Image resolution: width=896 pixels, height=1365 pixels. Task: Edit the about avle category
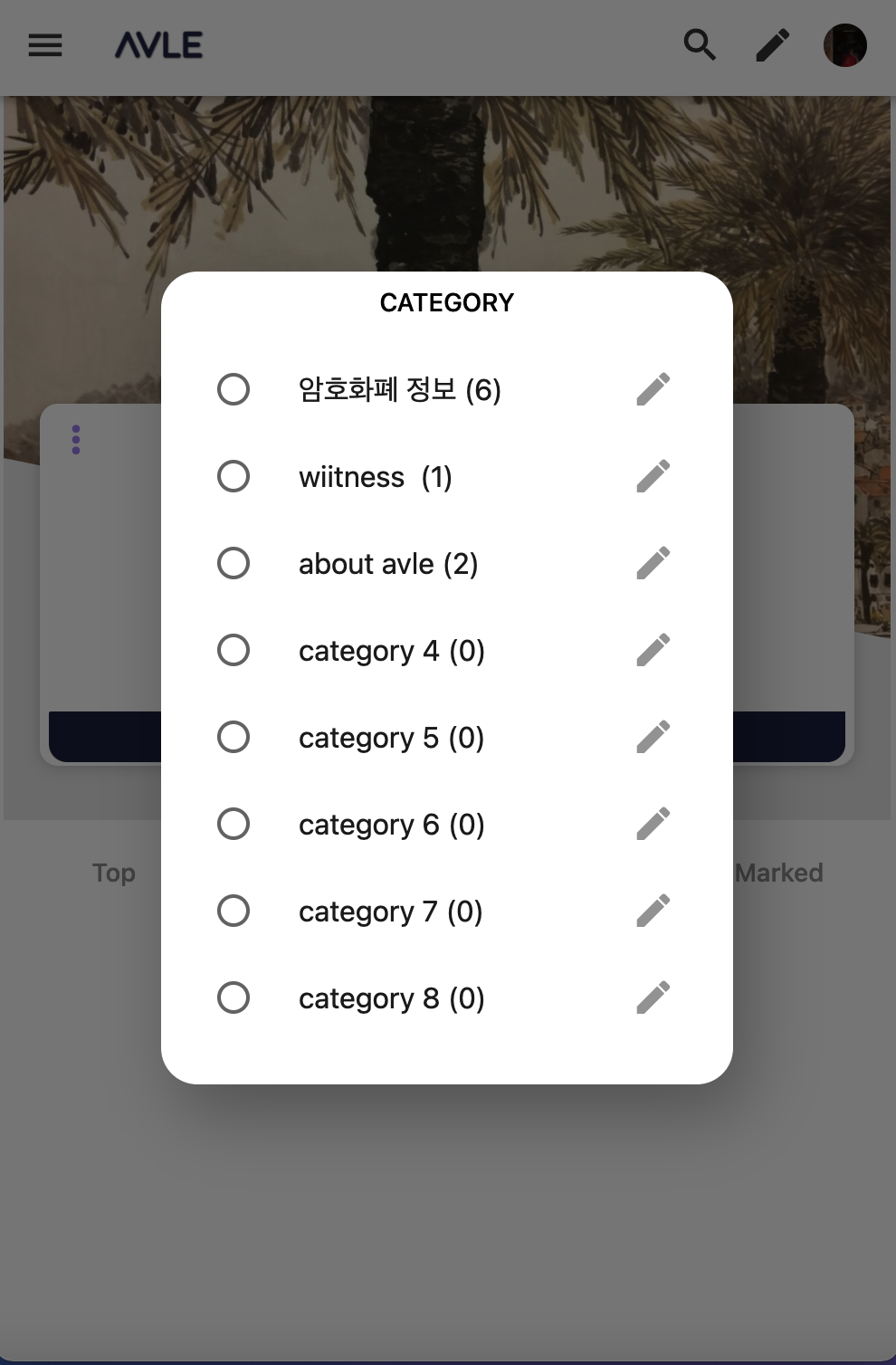click(653, 563)
